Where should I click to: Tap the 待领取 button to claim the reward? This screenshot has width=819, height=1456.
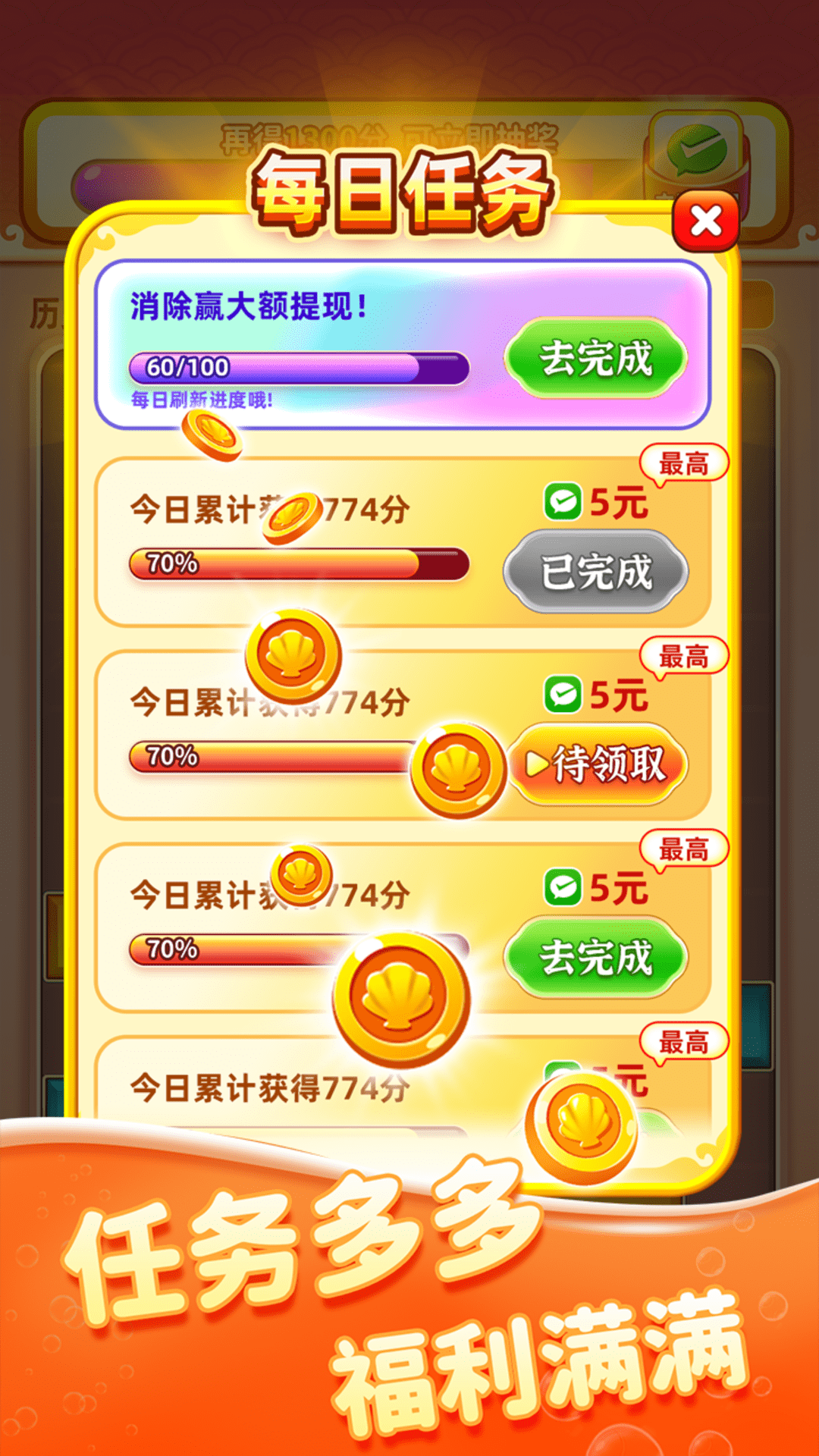click(x=607, y=766)
